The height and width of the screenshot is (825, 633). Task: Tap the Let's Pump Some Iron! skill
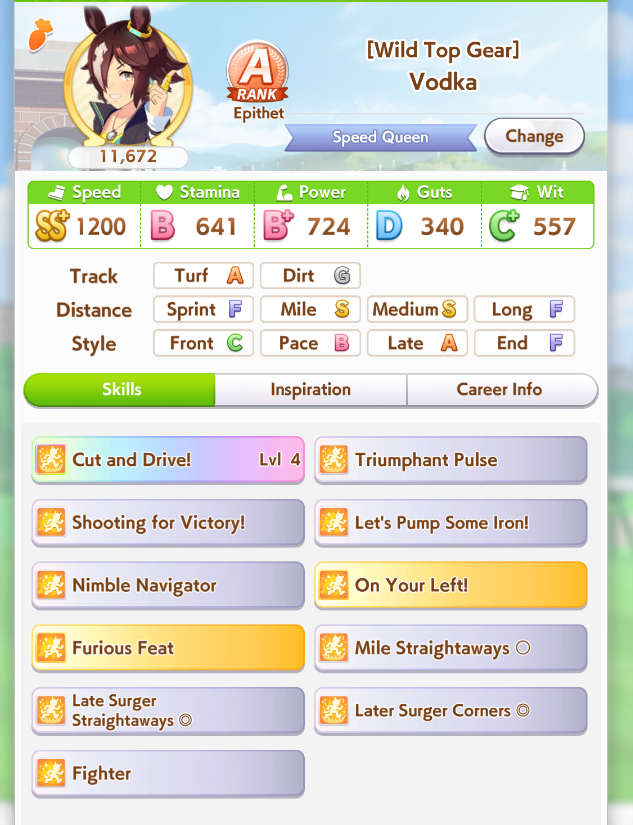pos(450,523)
